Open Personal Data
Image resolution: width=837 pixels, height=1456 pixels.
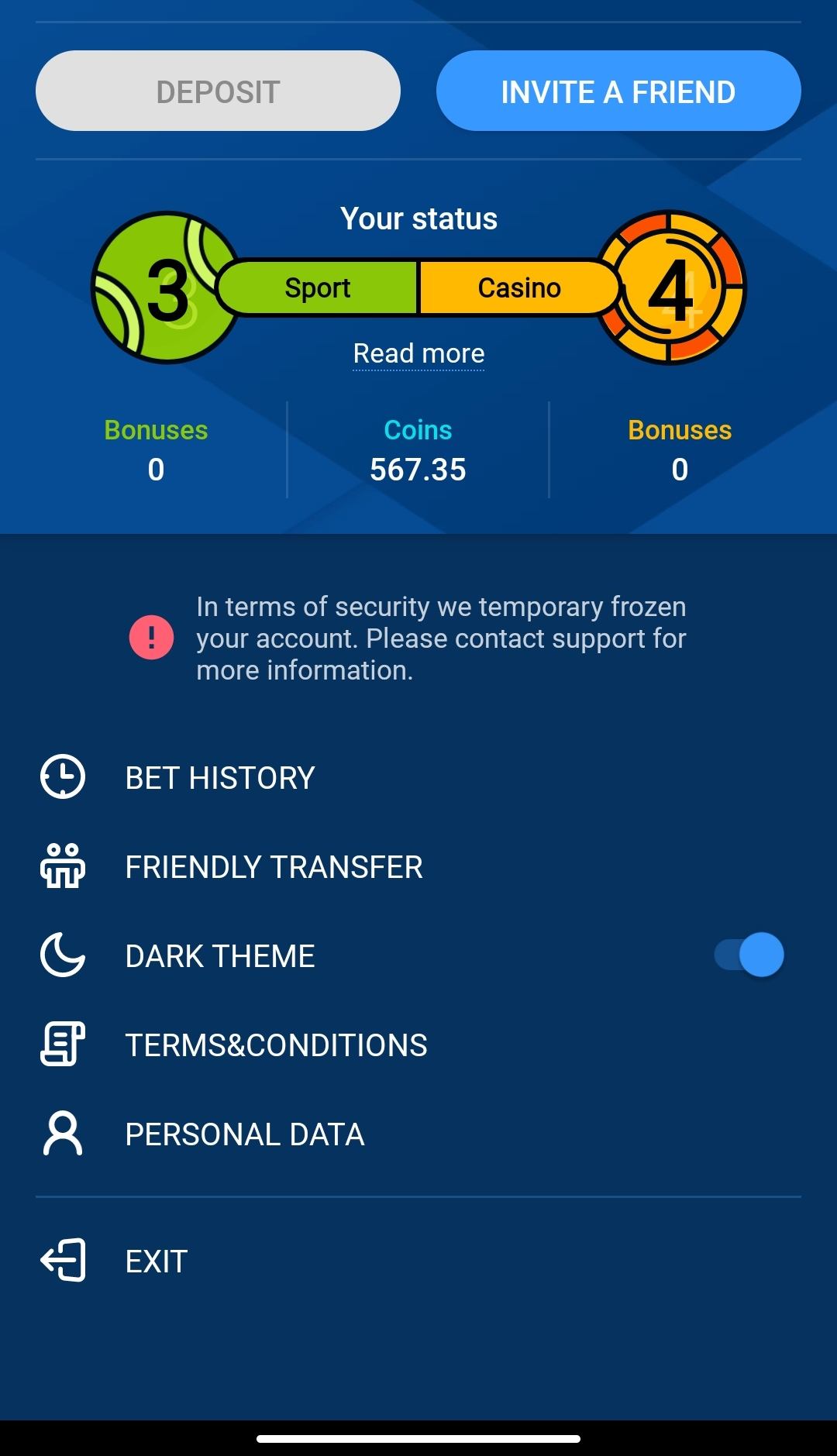tap(244, 1134)
